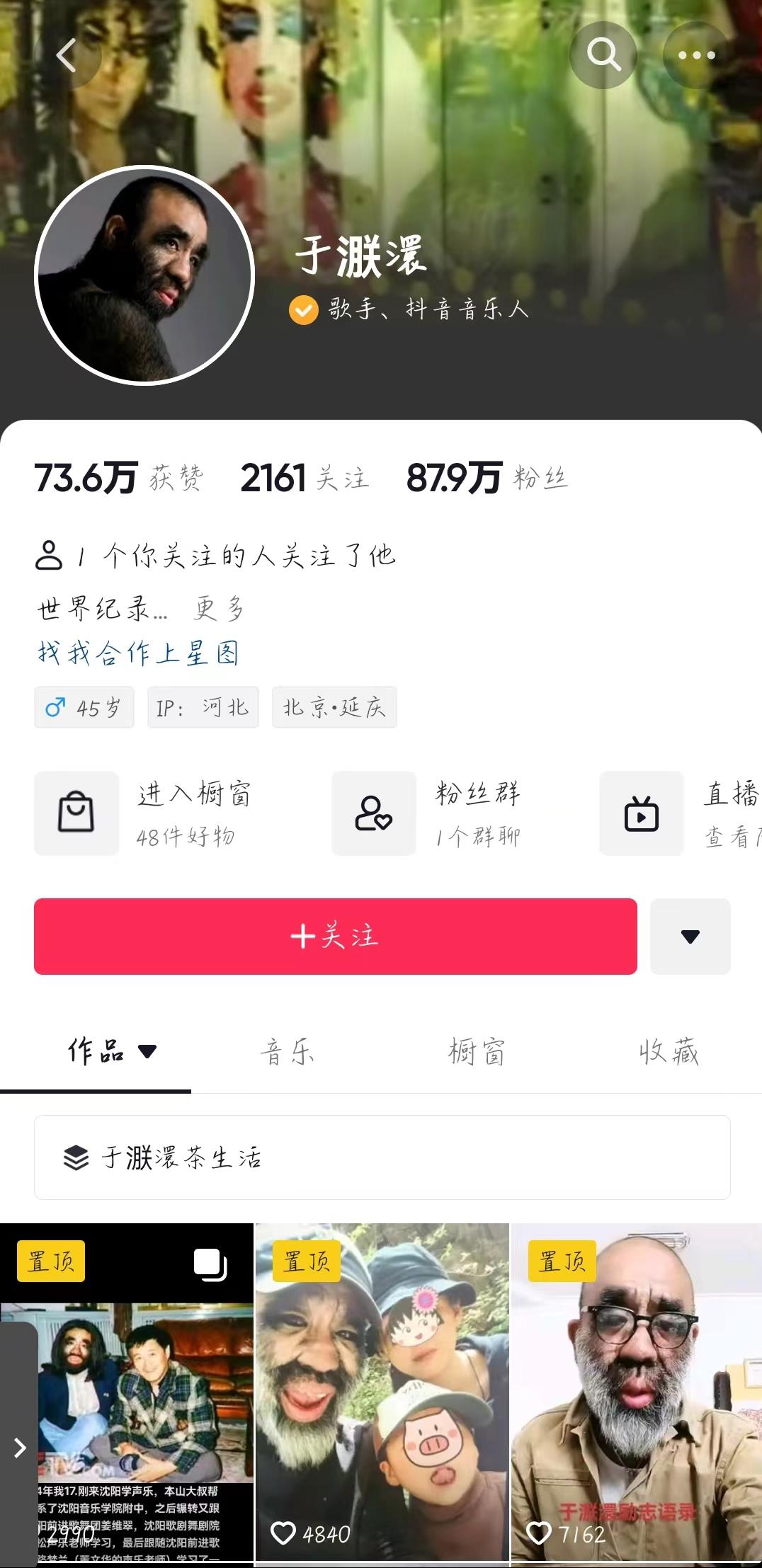Open the 作品 sorting dropdown tab
762x1568 pixels.
coord(112,1051)
